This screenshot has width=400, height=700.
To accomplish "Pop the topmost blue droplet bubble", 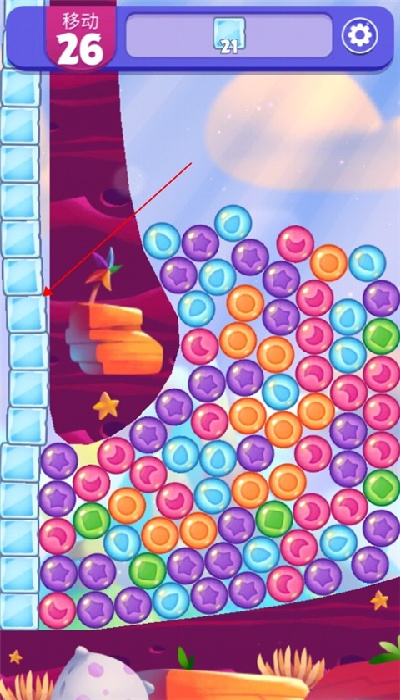I will click(233, 223).
